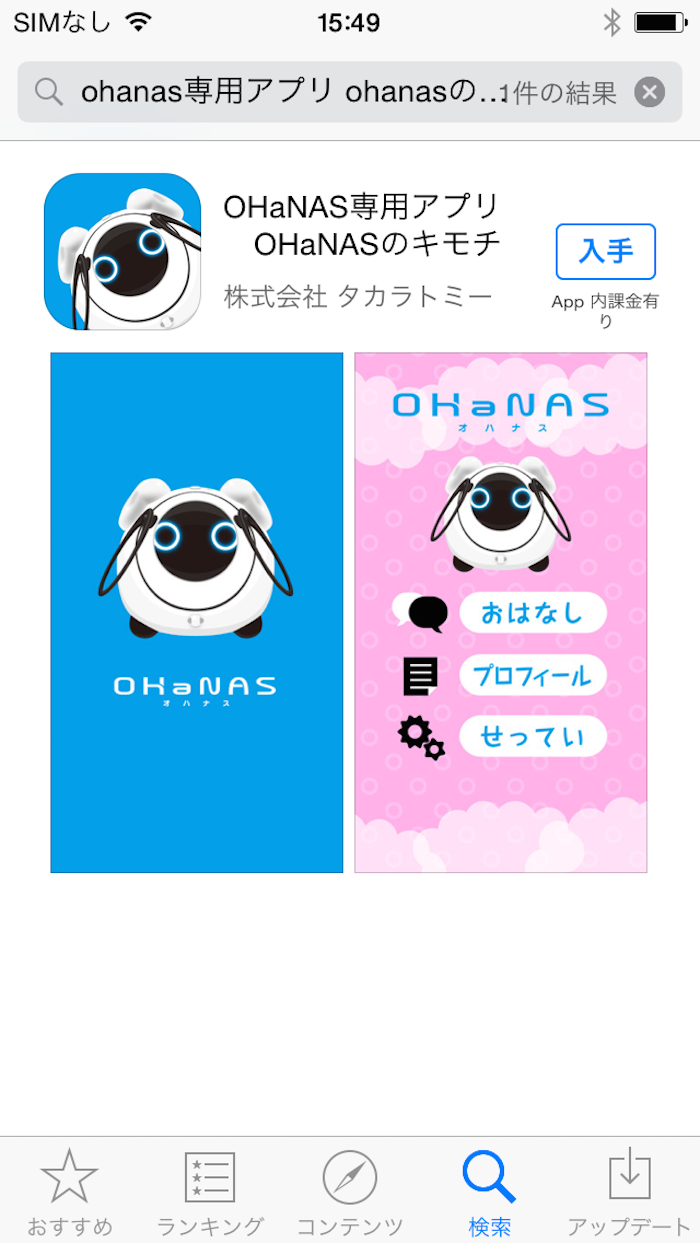This screenshot has height=1243, width=700.
Task: View the blue OHaNAS screenshot
Action: 197,612
